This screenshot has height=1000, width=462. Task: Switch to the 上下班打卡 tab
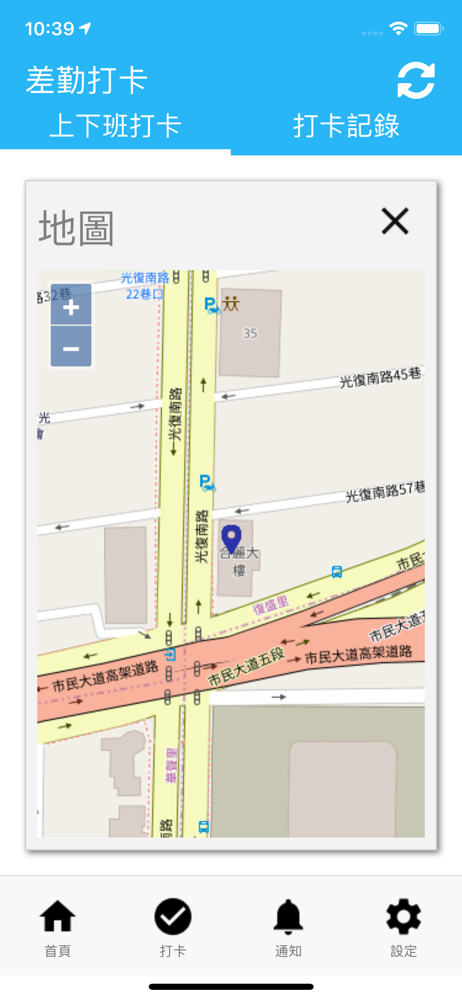pos(116,126)
